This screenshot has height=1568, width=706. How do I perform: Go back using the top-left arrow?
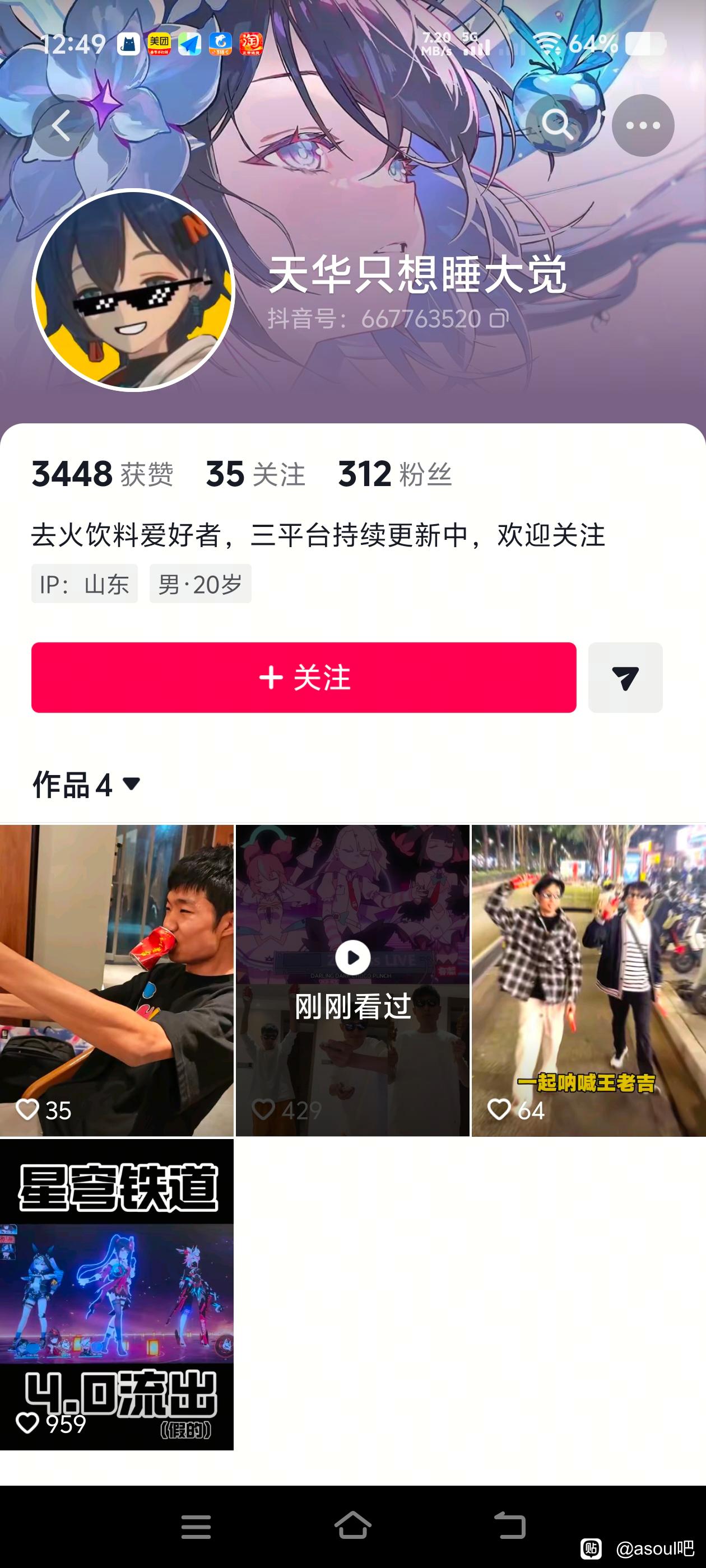pyautogui.click(x=62, y=126)
